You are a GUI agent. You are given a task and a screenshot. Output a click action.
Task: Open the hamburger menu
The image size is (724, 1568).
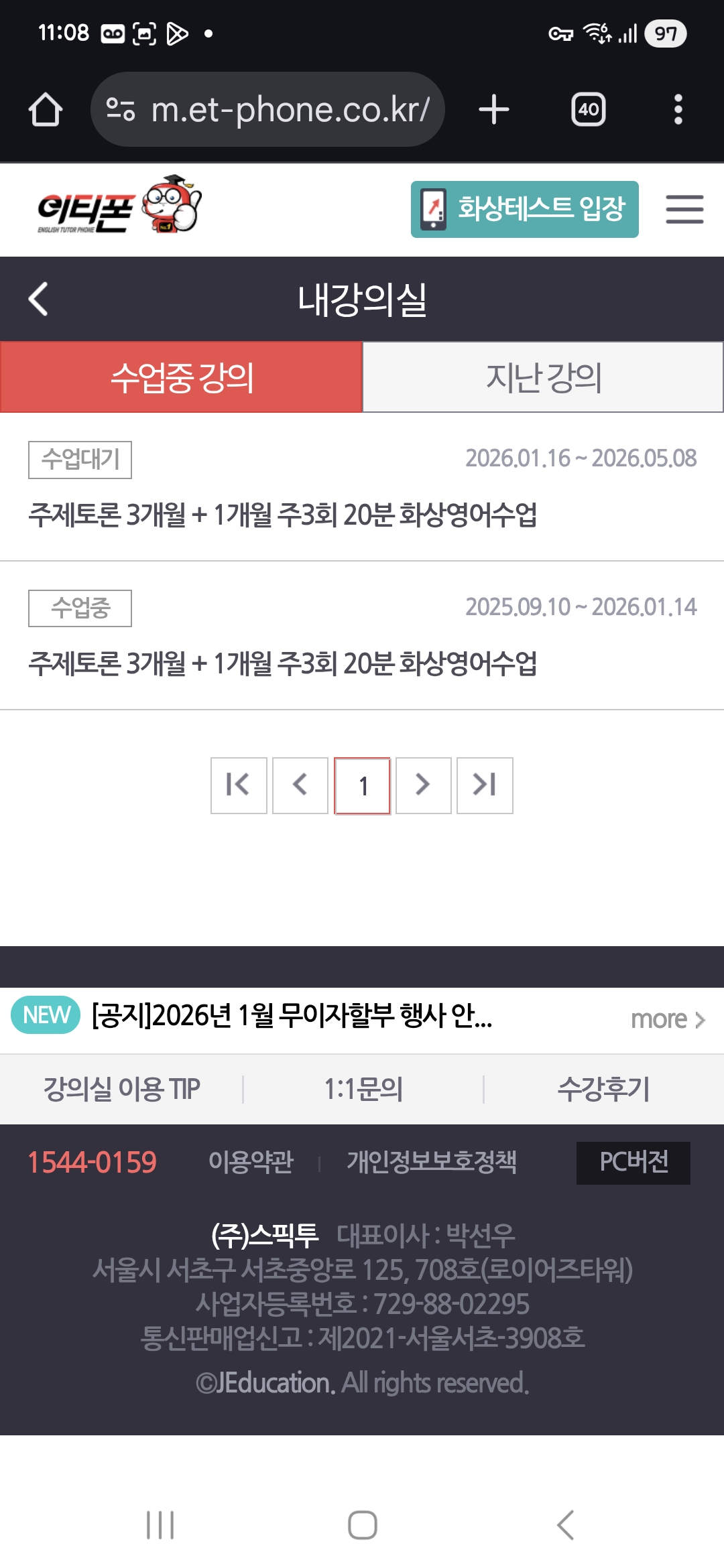[684, 209]
